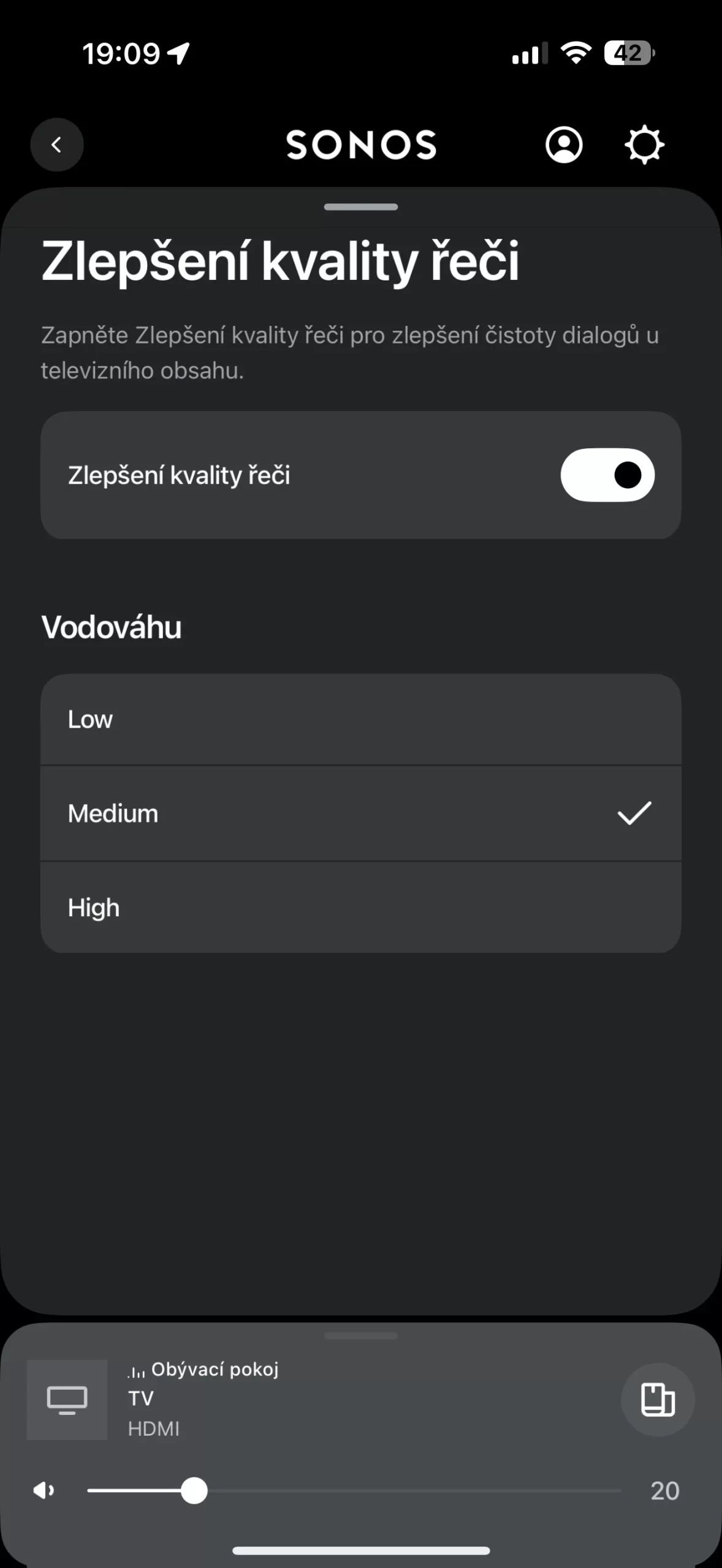The image size is (722, 1568).
Task: Open the account profile icon
Action: [x=564, y=145]
